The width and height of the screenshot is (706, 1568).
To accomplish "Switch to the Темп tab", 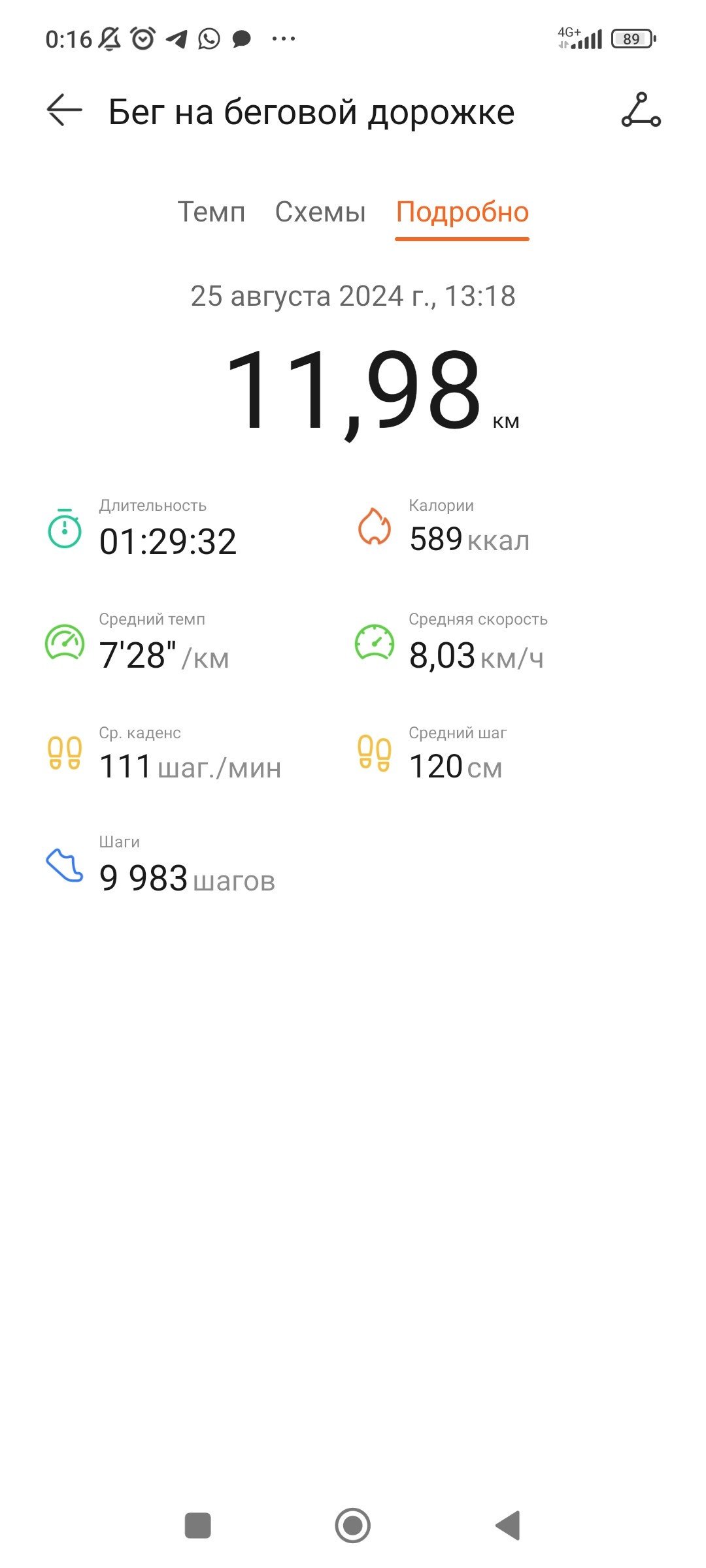I will 211,212.
